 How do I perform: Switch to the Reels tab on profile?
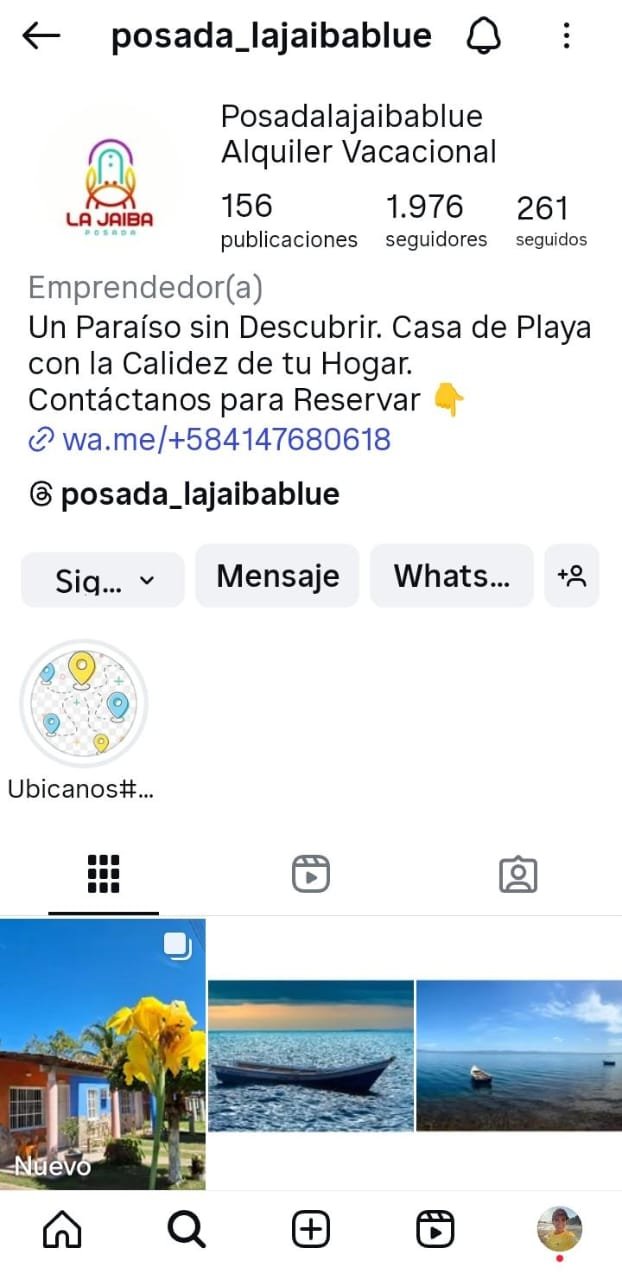[311, 874]
